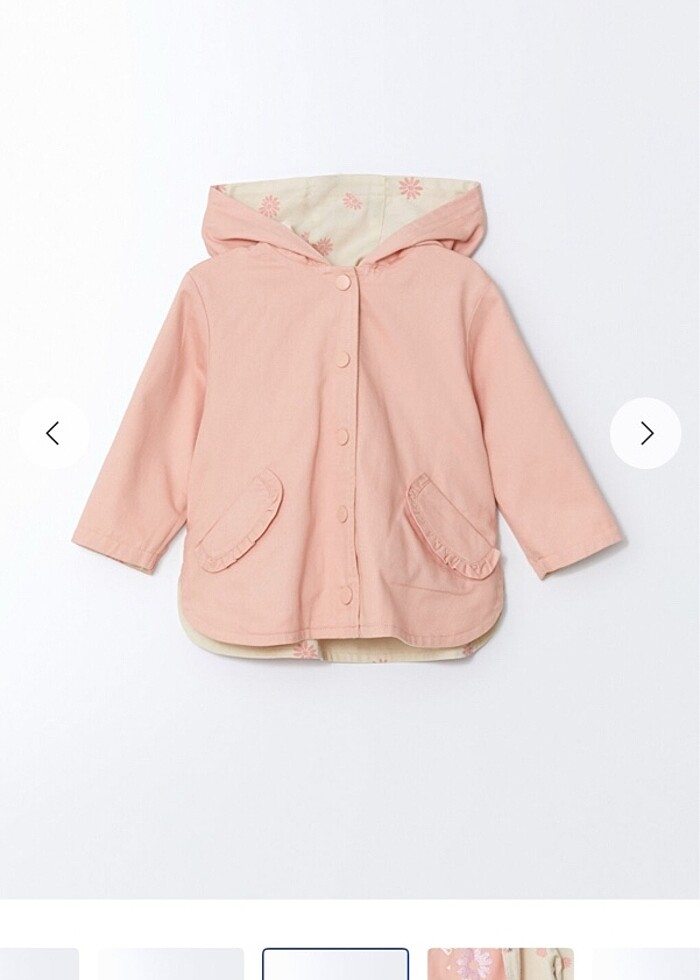Open the pink floral thumbnail in the gallery strip

click(x=499, y=965)
